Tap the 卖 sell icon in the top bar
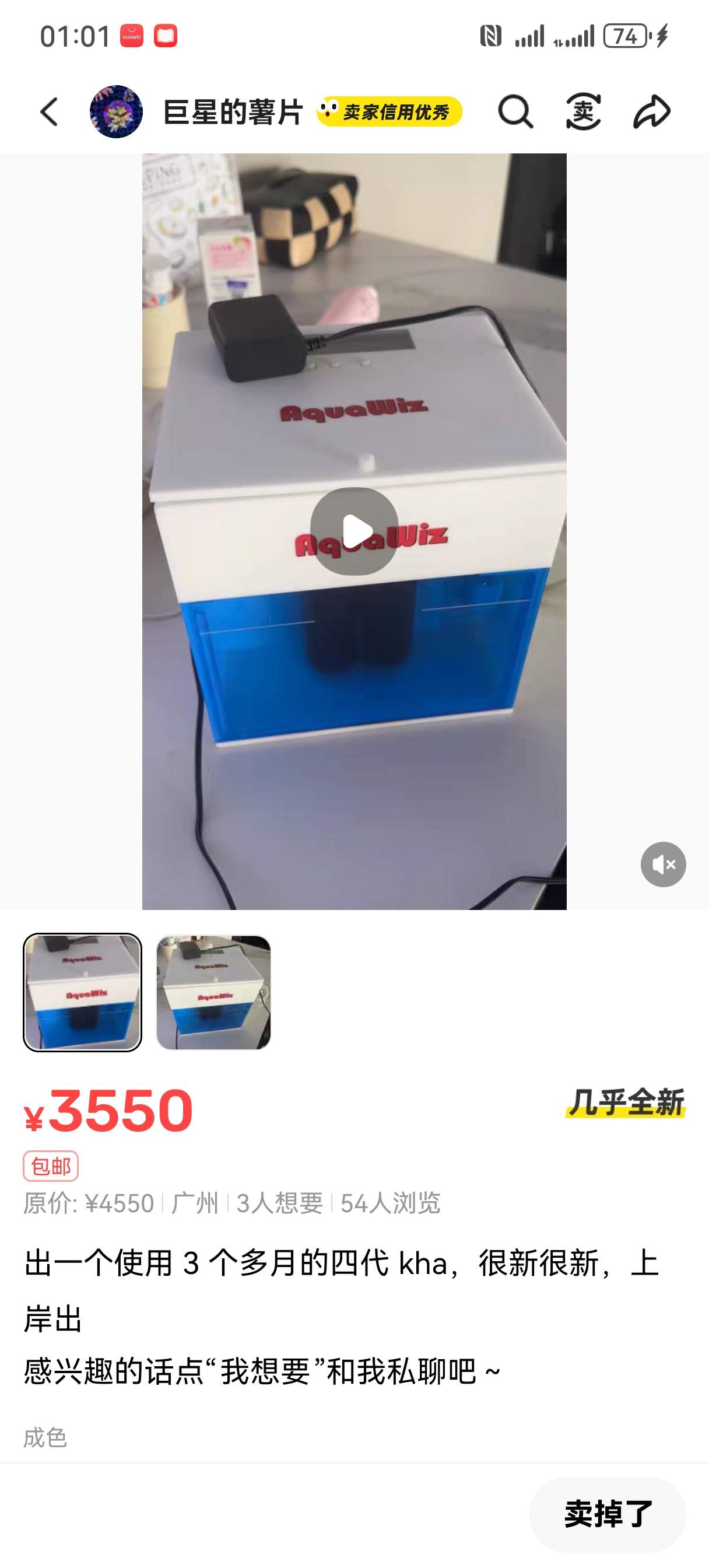 pyautogui.click(x=583, y=112)
